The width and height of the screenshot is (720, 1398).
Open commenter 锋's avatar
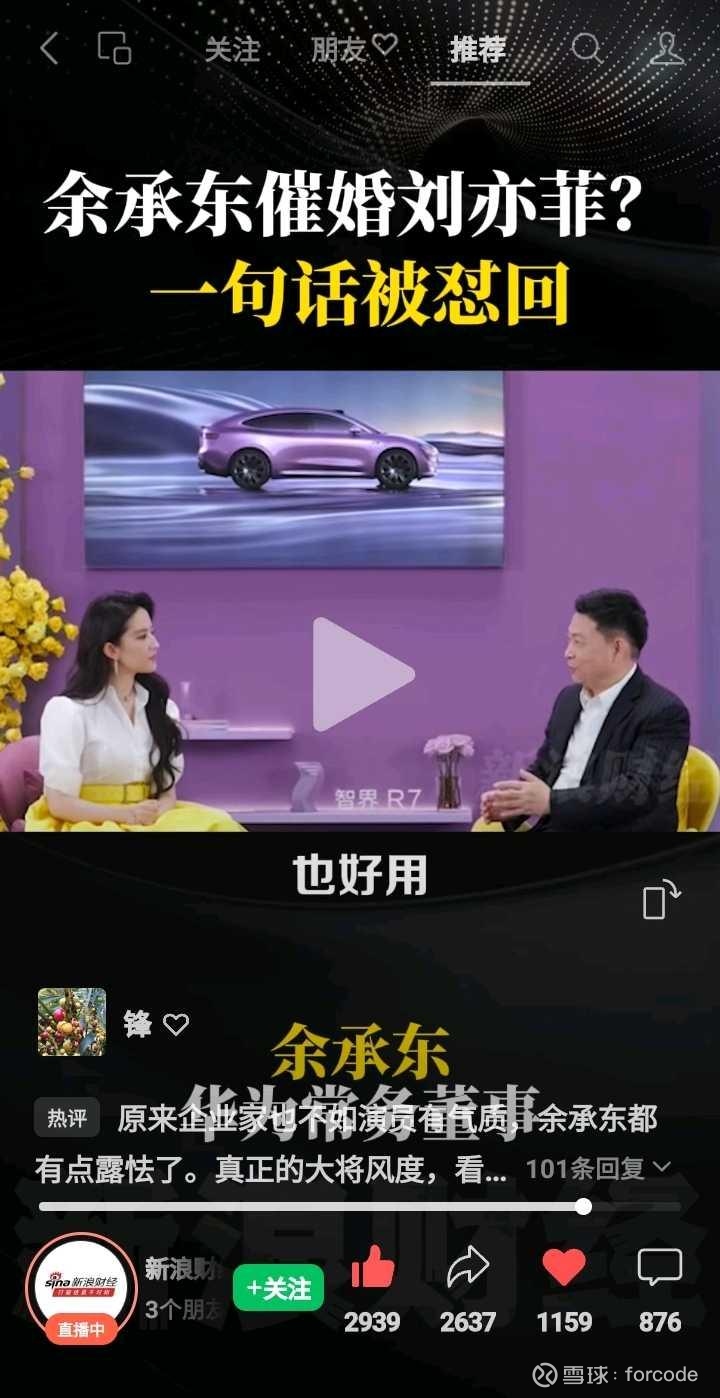[72, 1022]
